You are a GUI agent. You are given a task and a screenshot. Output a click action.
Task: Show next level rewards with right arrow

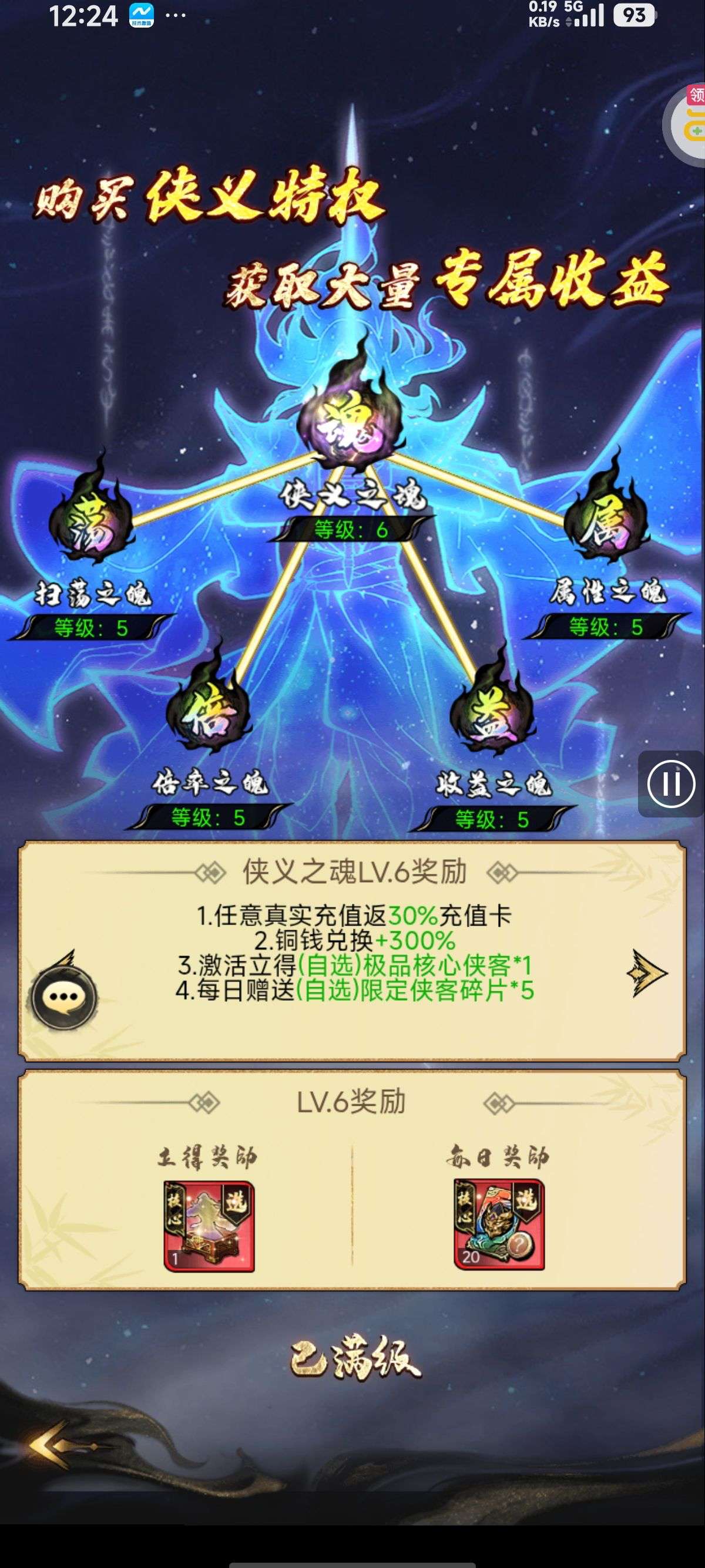point(647,973)
